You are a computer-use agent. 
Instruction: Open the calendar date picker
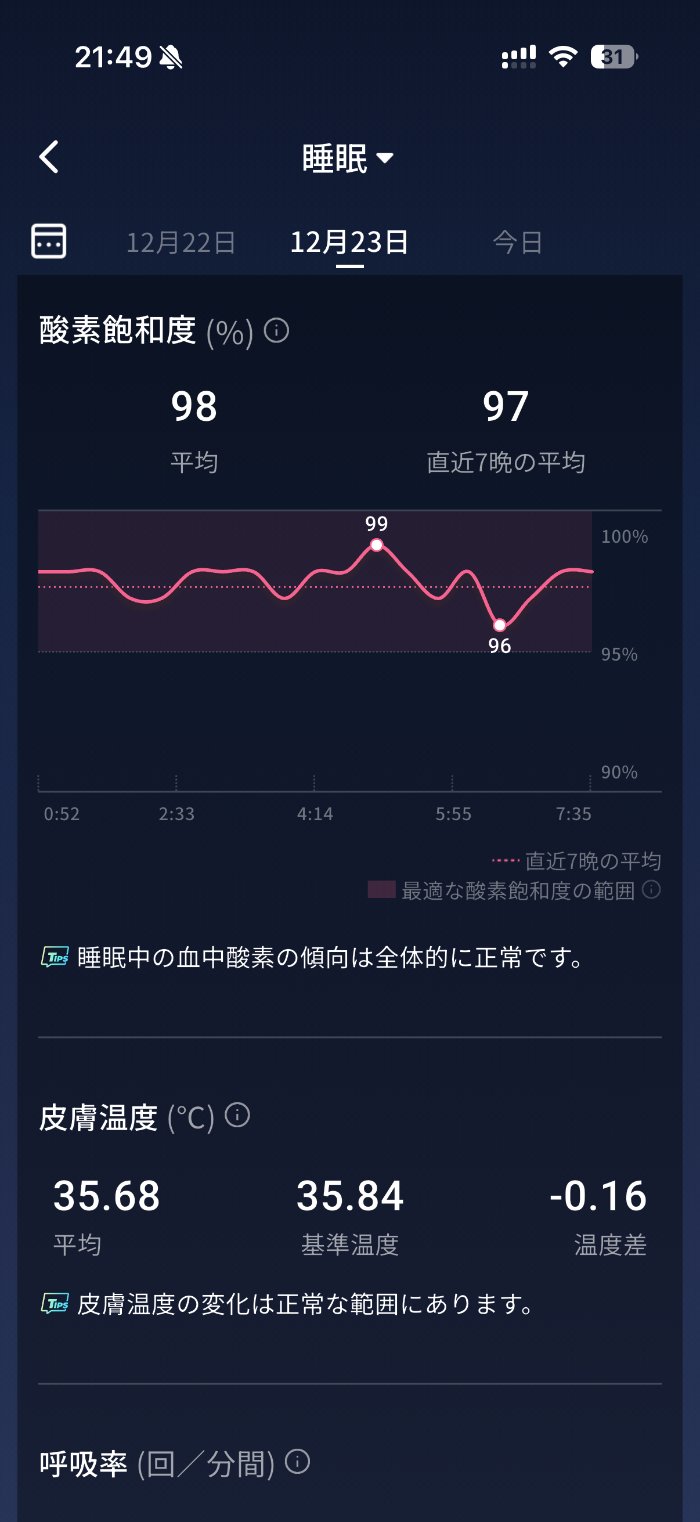click(49, 241)
